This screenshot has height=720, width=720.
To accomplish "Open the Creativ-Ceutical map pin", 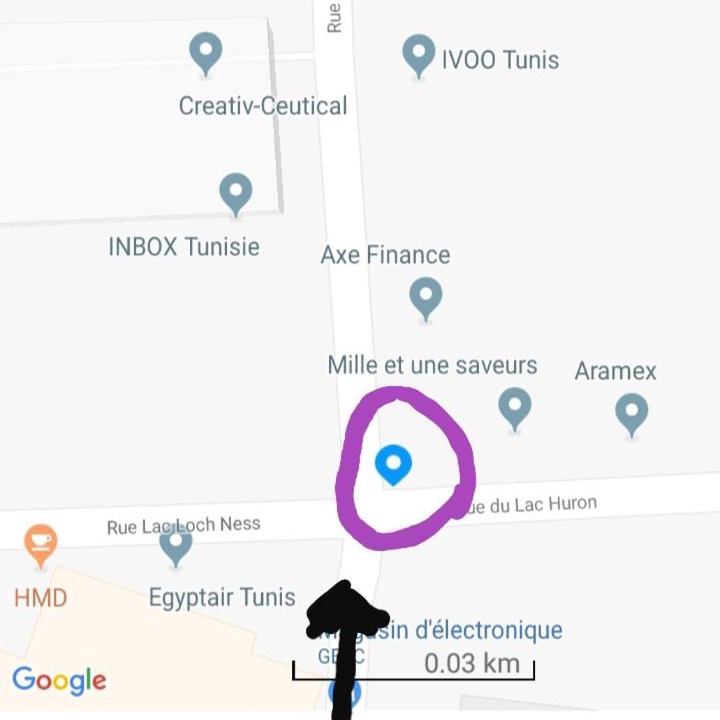I will [205, 51].
